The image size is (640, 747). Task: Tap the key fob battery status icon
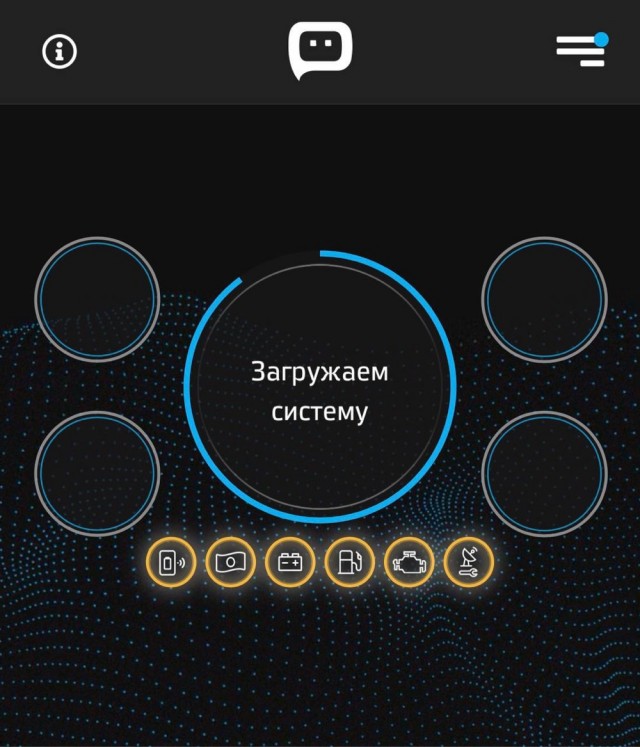pos(171,563)
